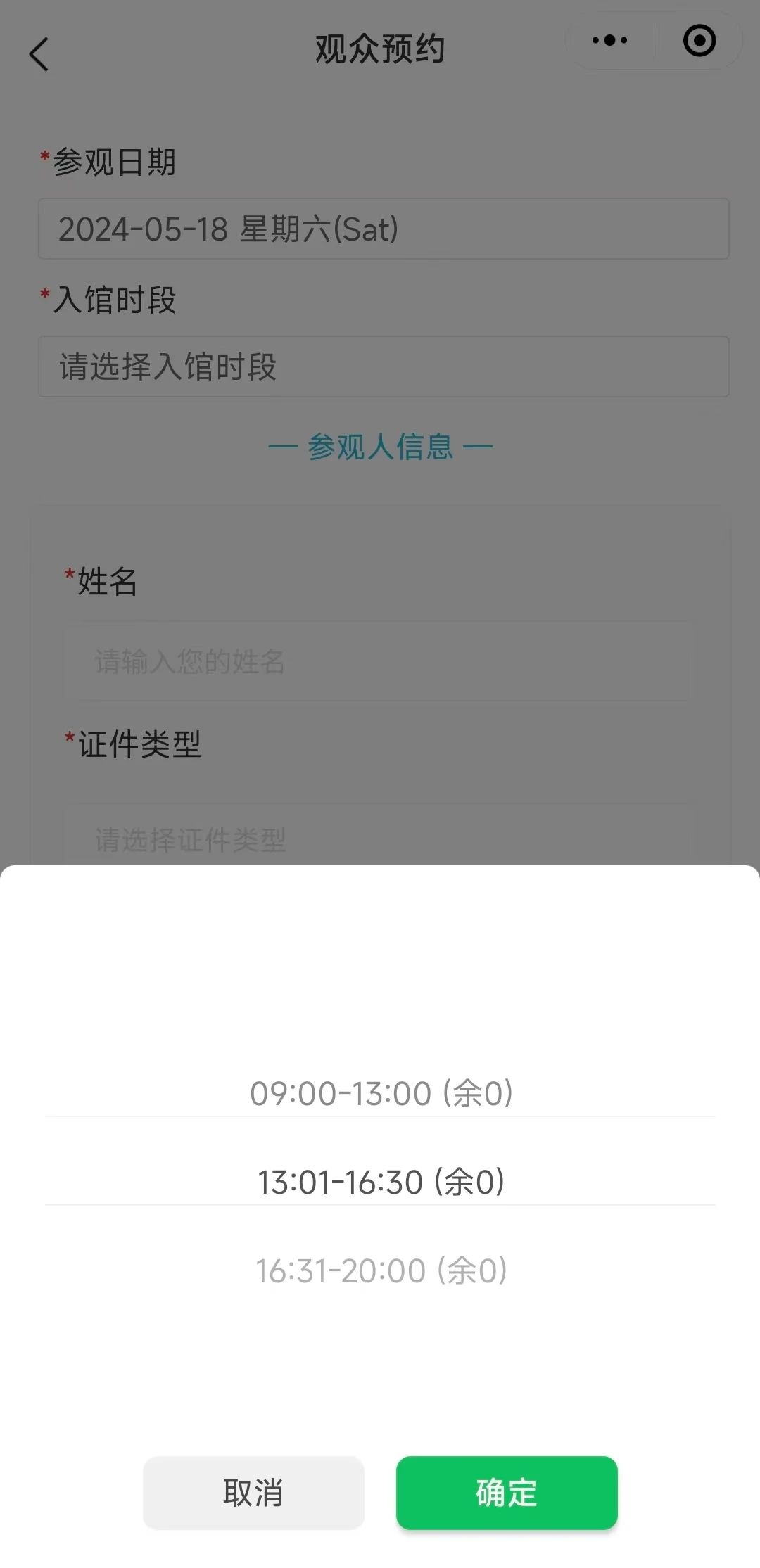The width and height of the screenshot is (760, 1568).
Task: Go back from 观众预约 page
Action: [39, 54]
